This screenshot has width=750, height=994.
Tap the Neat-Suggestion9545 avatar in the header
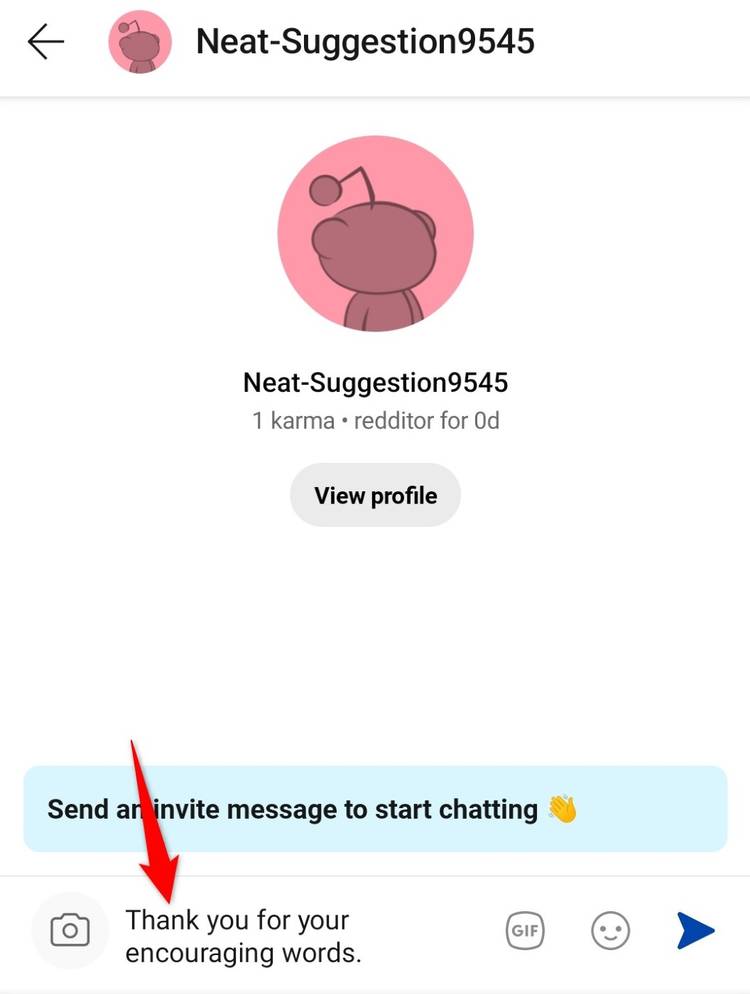click(139, 42)
